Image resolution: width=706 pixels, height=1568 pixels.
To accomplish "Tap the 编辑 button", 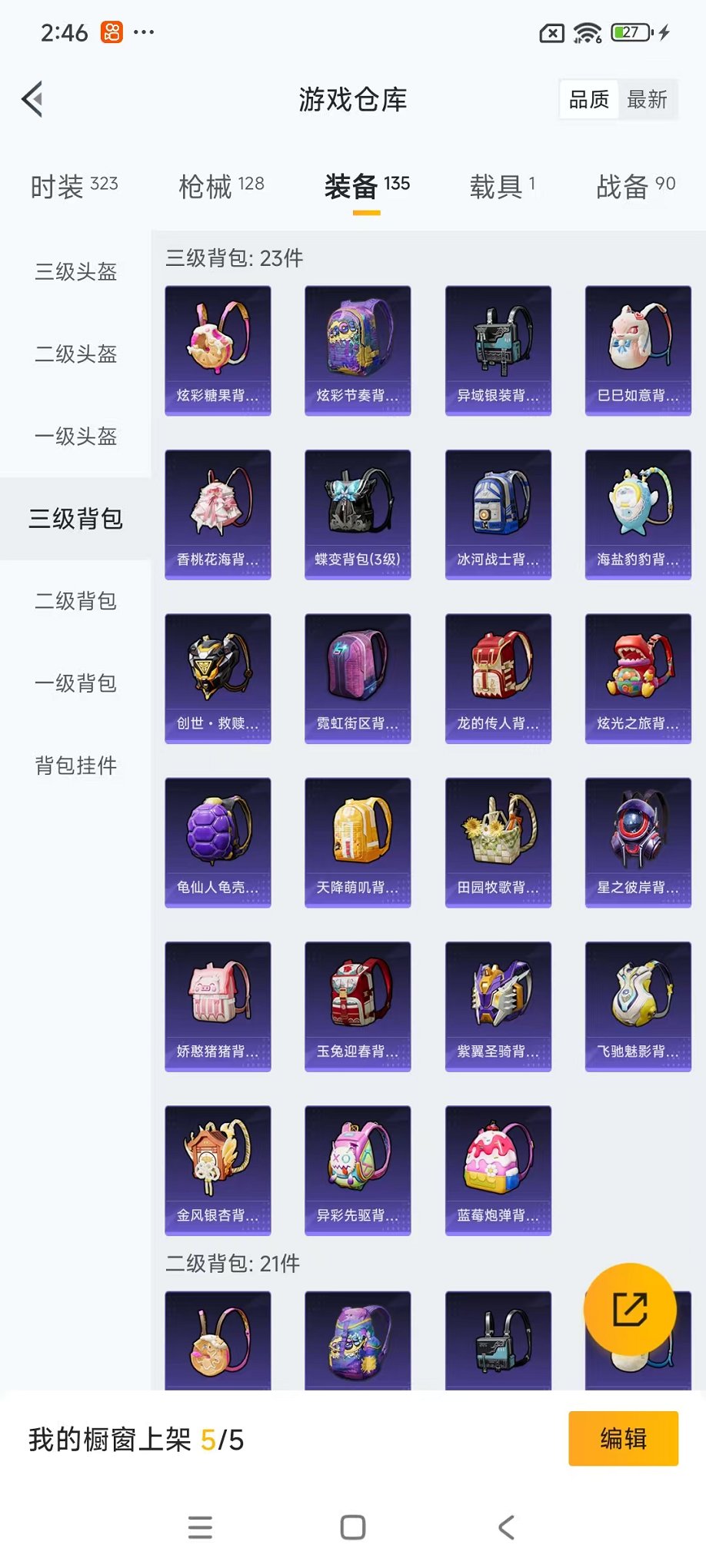I will point(623,1438).
